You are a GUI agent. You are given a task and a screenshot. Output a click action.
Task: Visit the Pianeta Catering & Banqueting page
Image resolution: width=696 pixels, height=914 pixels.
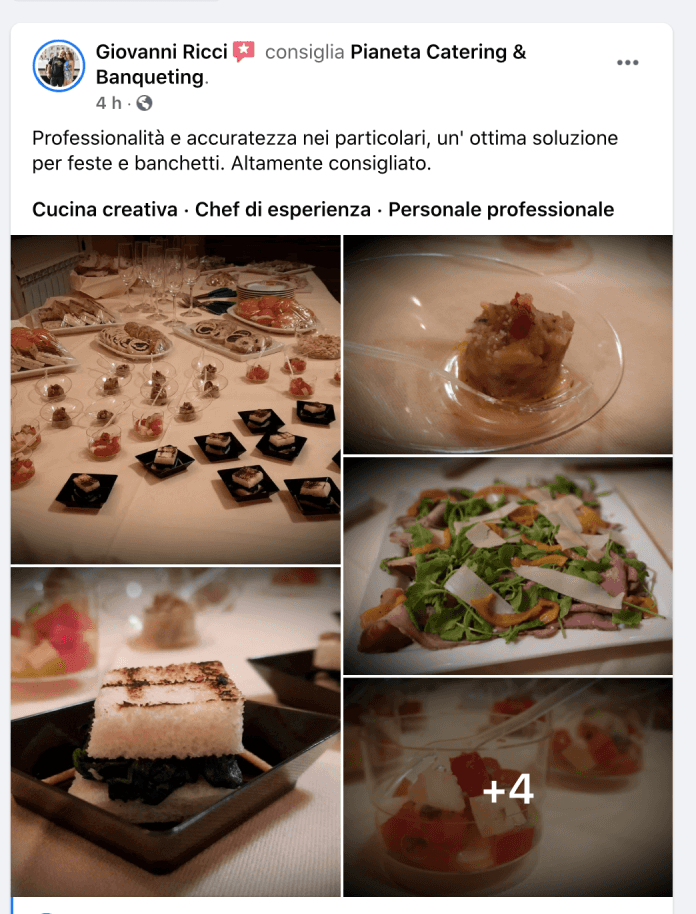(x=437, y=52)
